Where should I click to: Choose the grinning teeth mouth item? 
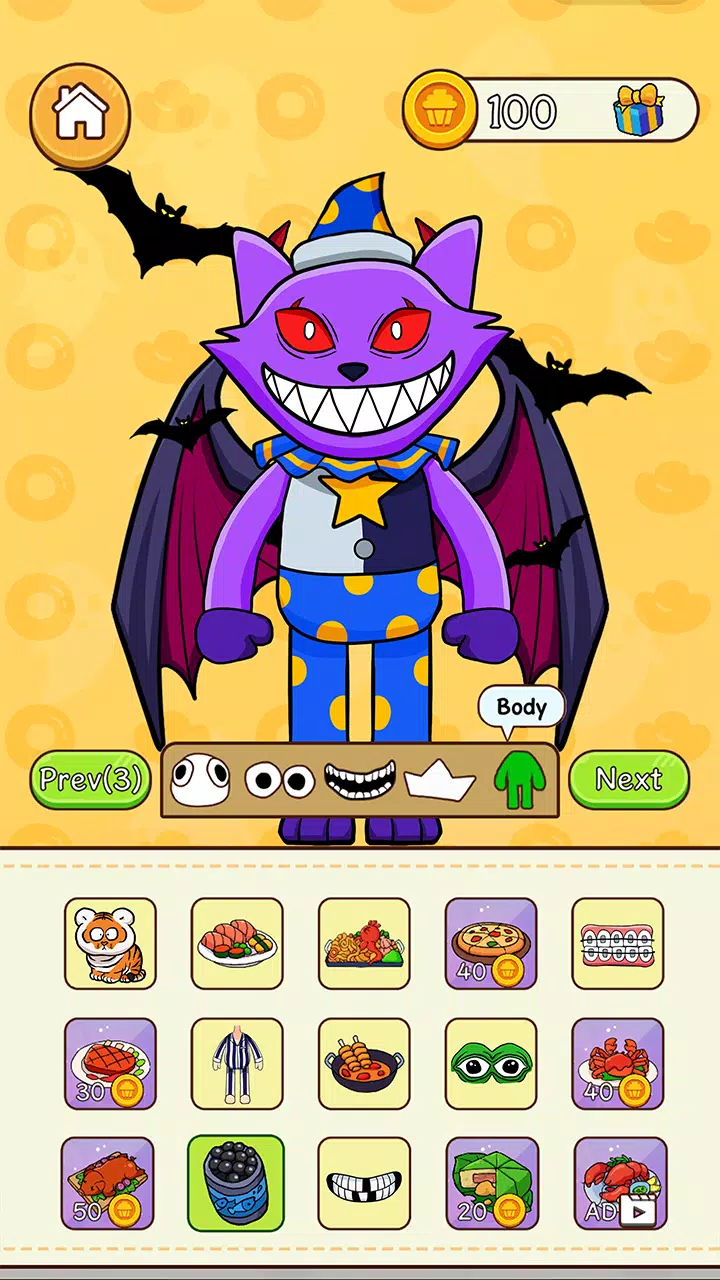[x=364, y=1183]
